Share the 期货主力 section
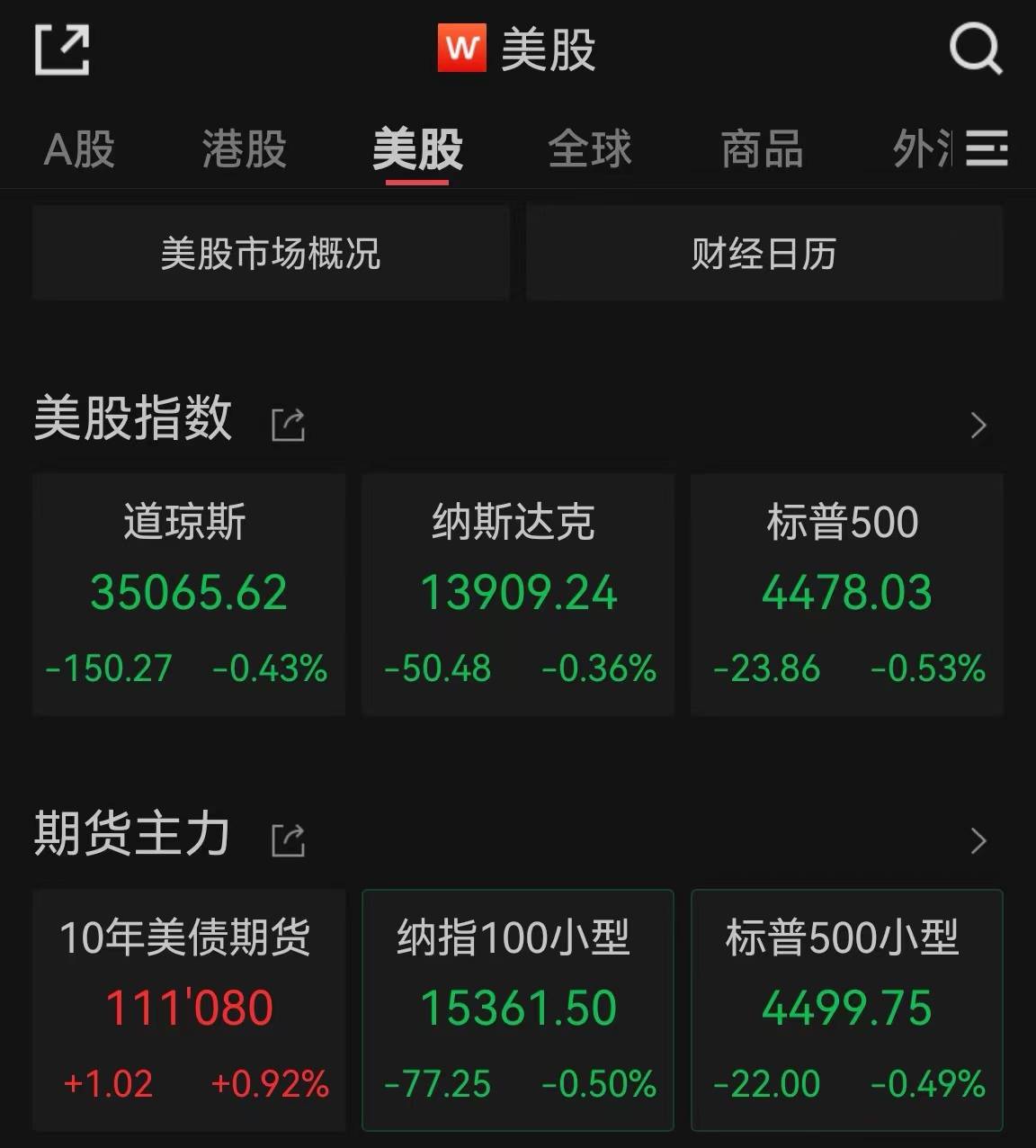The width and height of the screenshot is (1036, 1148). [x=289, y=839]
